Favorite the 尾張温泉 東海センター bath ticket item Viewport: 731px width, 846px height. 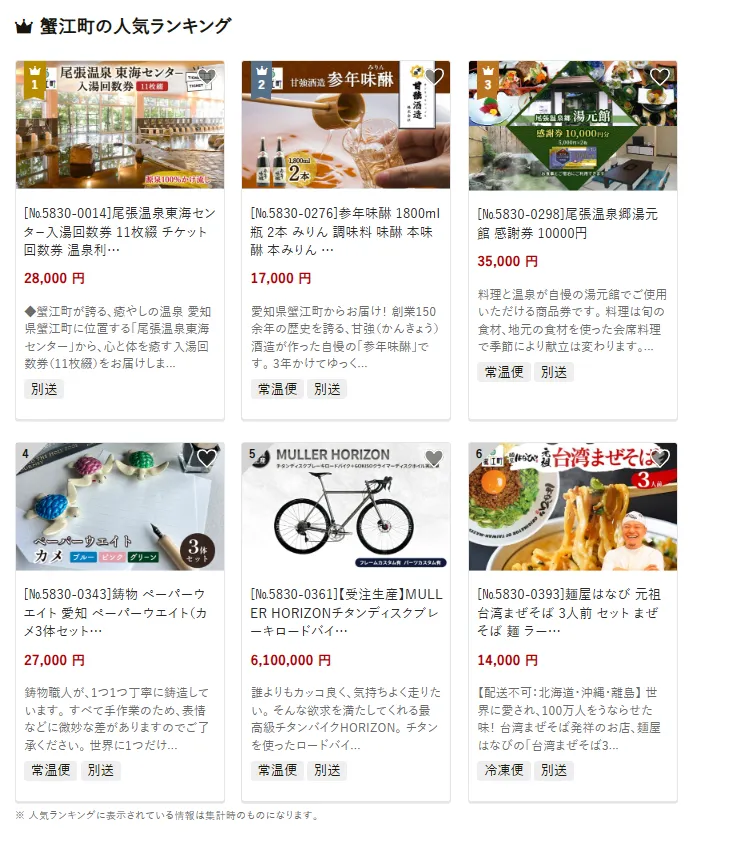tap(206, 77)
